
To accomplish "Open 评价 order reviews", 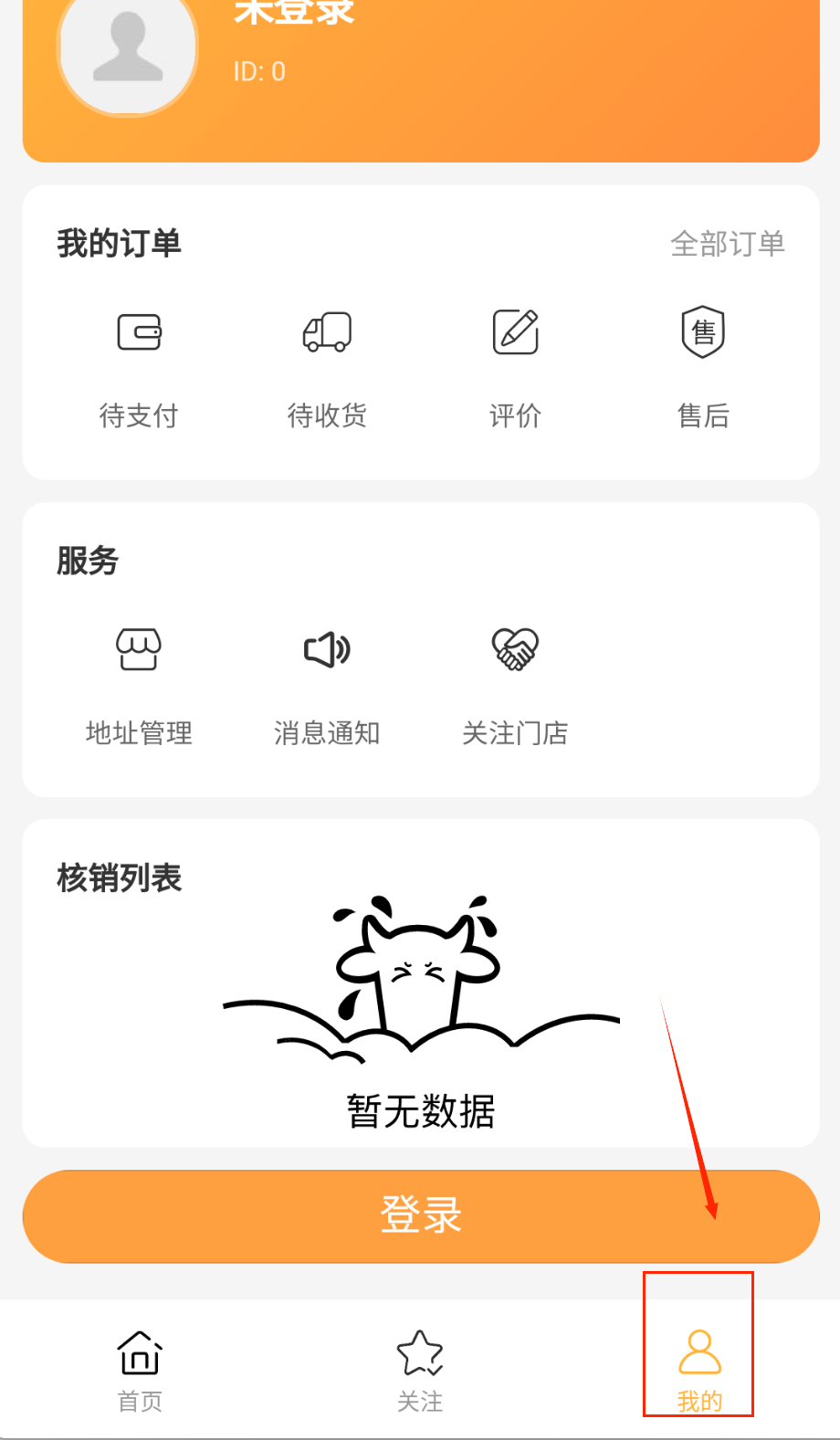I will click(515, 365).
